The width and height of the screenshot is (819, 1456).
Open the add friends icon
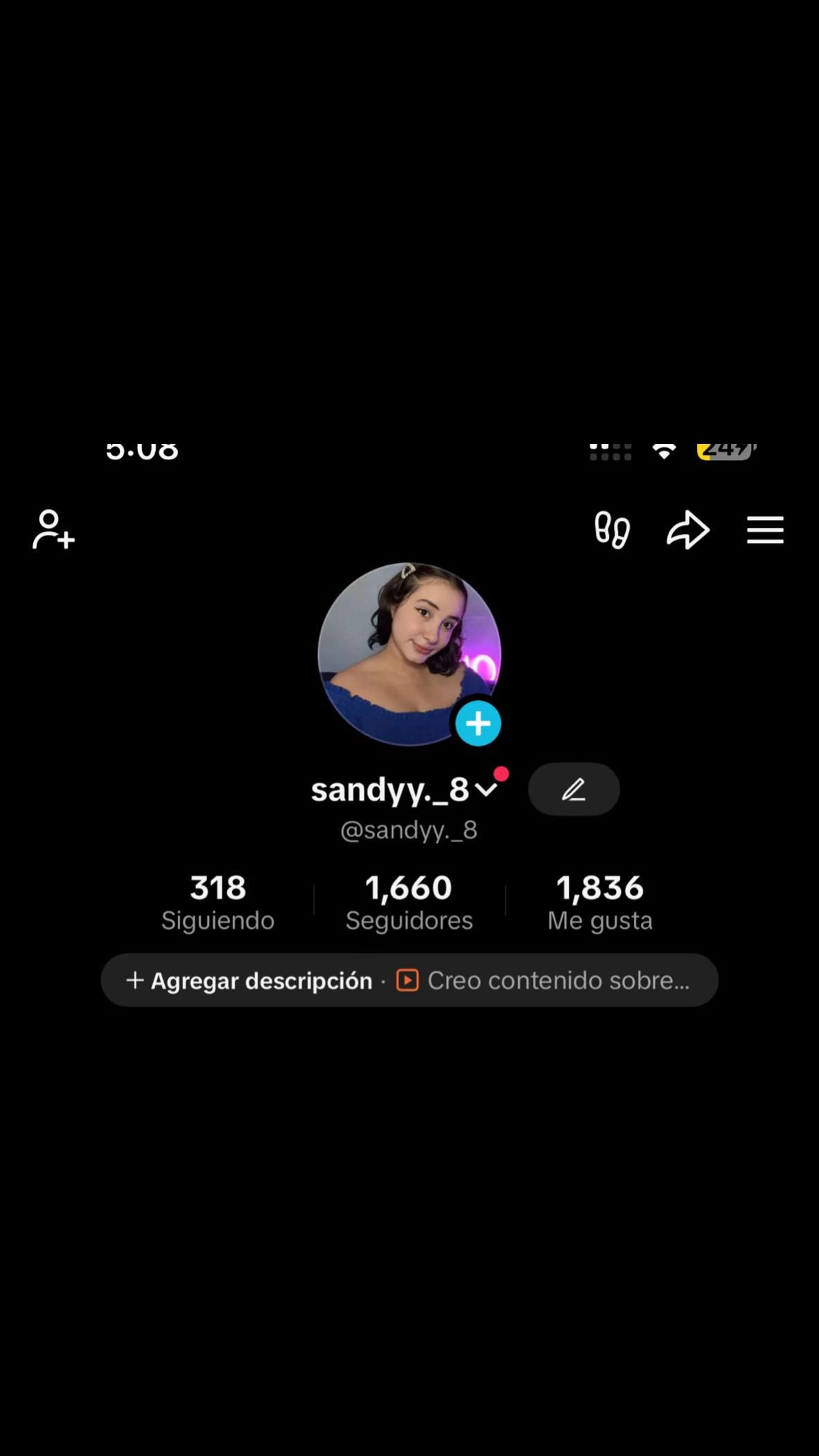point(53,530)
